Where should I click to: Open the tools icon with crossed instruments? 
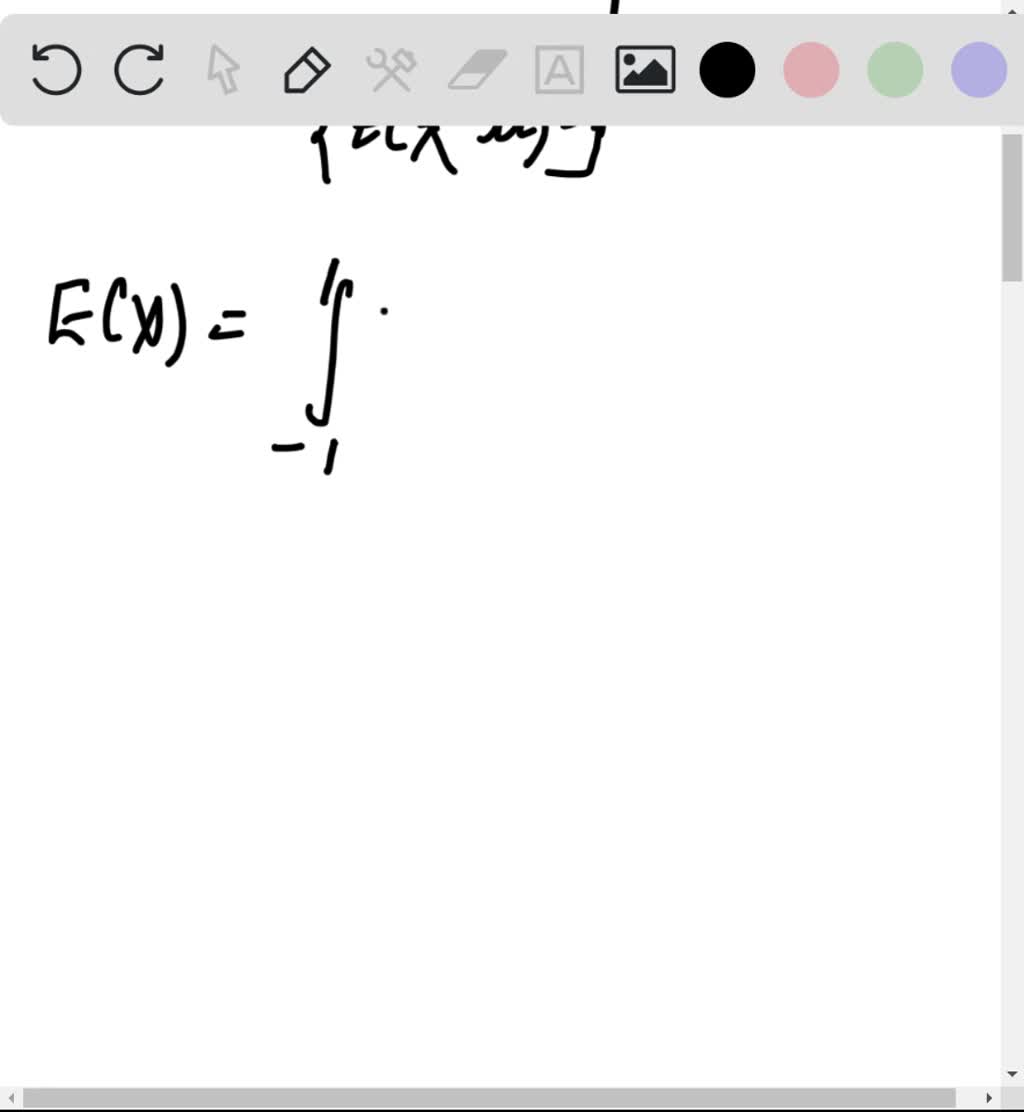(392, 70)
